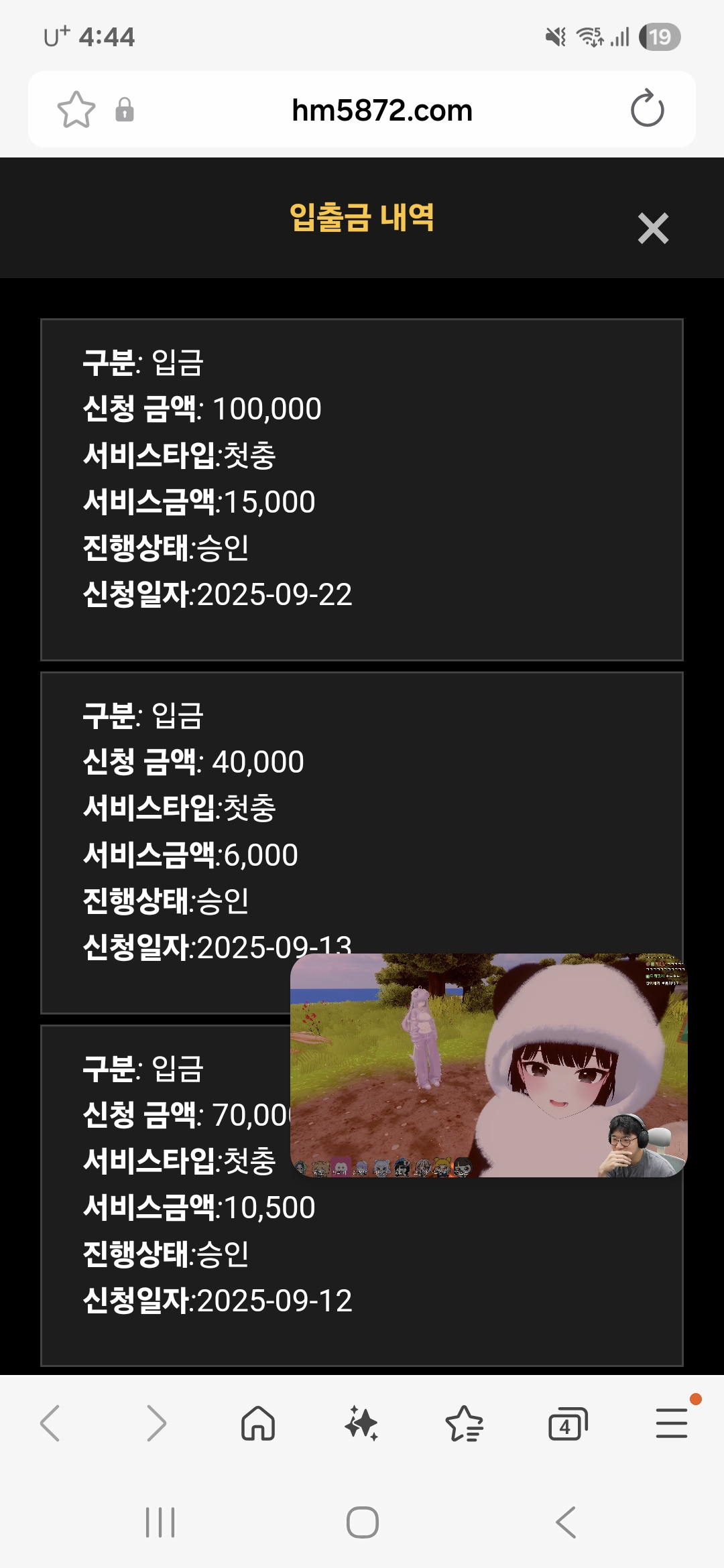This screenshot has width=724, height=1568.
Task: Open the floating picture-in-picture video
Action: tap(489, 1065)
